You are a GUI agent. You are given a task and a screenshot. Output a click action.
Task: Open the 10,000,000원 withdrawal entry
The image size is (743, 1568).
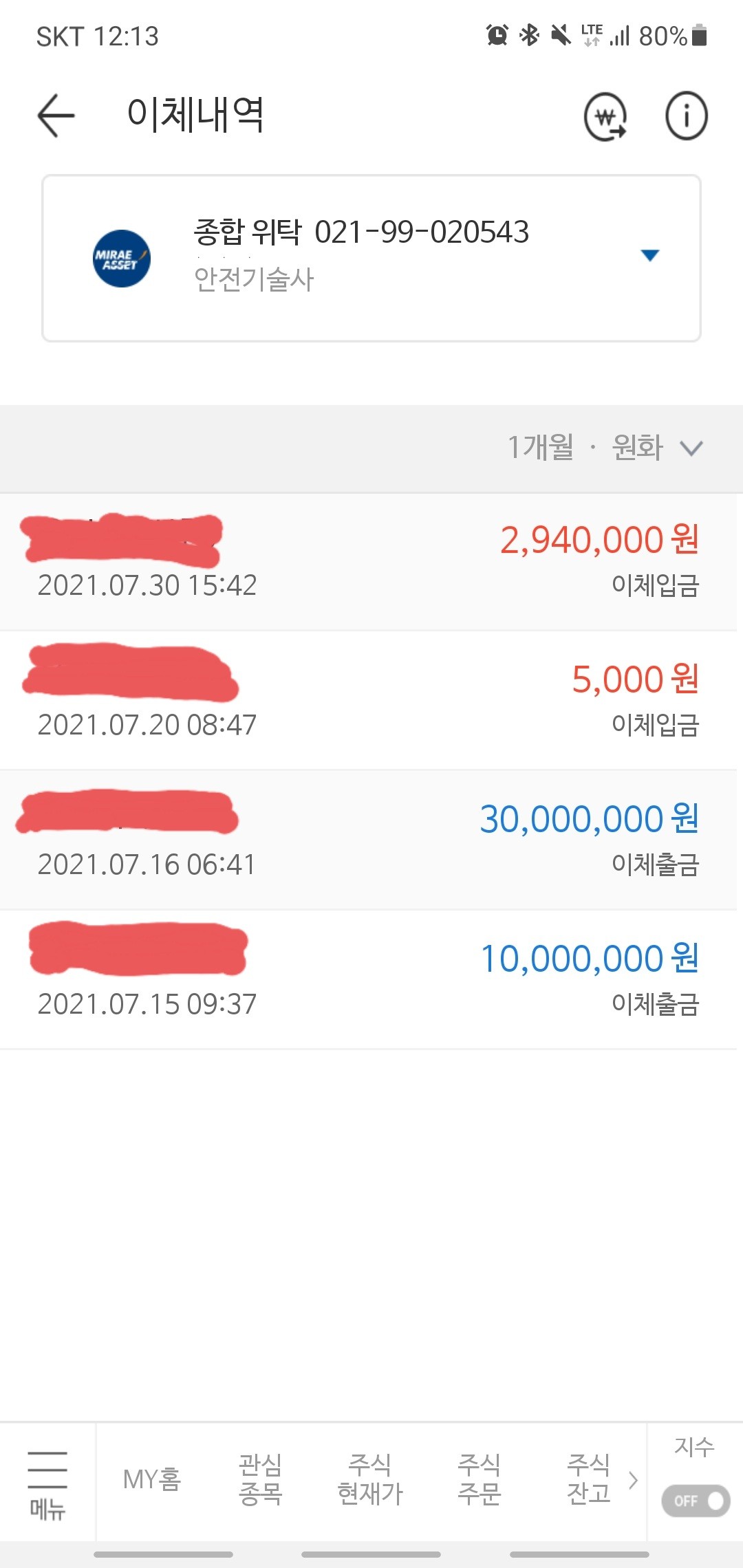[x=371, y=980]
